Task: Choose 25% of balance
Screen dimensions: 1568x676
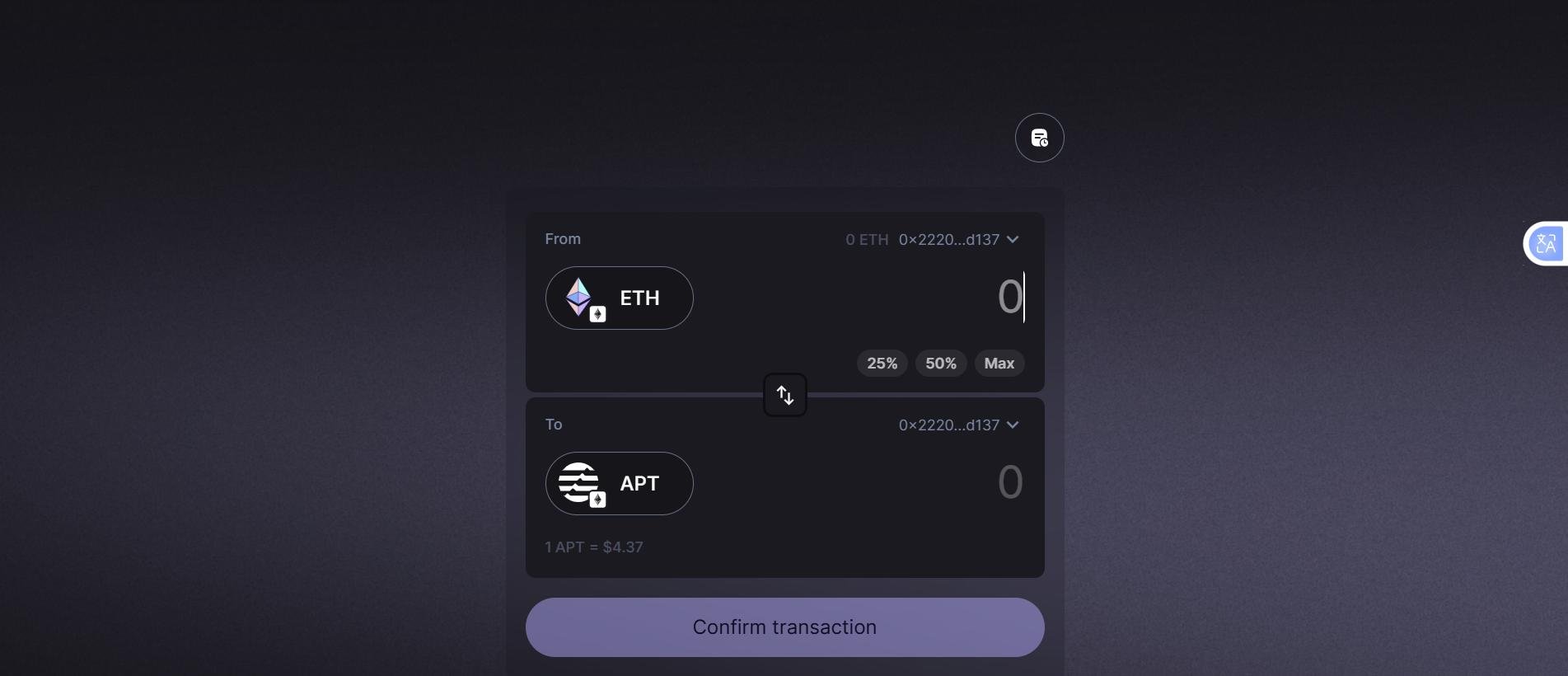Action: coord(882,364)
